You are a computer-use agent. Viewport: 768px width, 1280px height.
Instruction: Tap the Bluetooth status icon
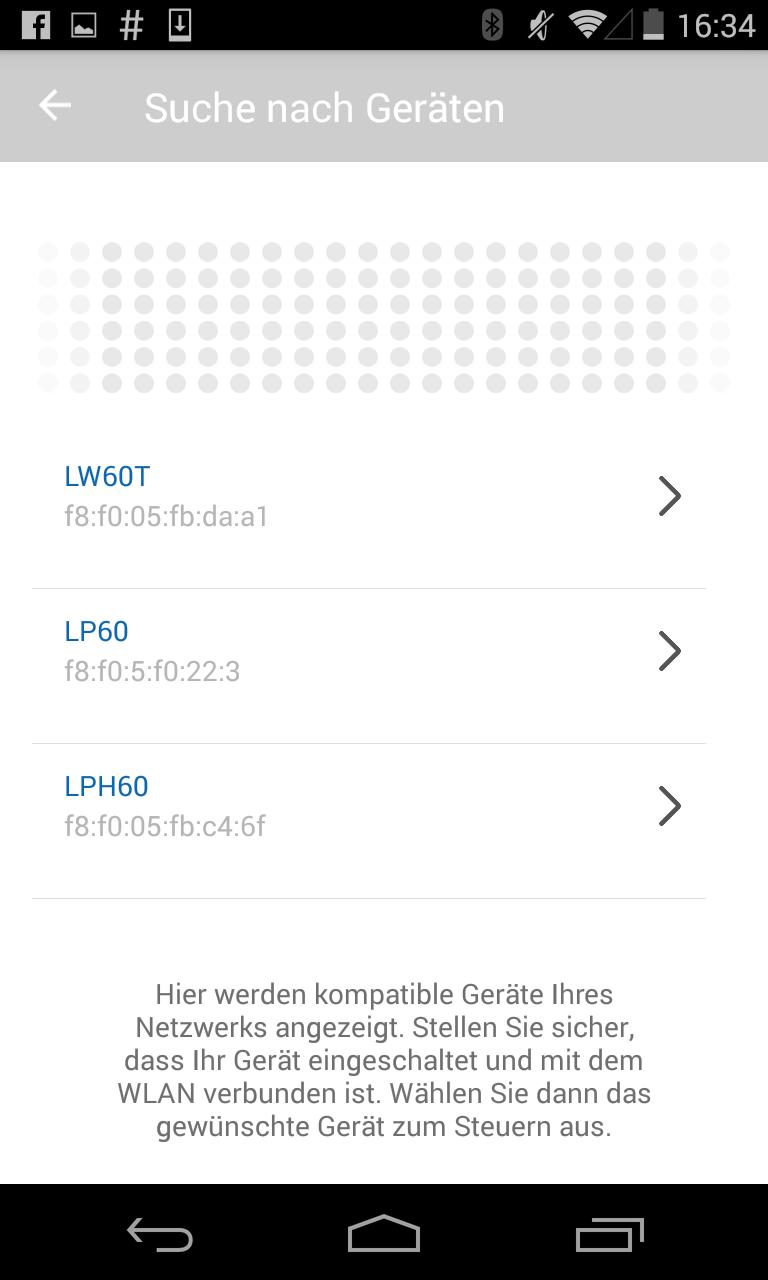pyautogui.click(x=492, y=24)
